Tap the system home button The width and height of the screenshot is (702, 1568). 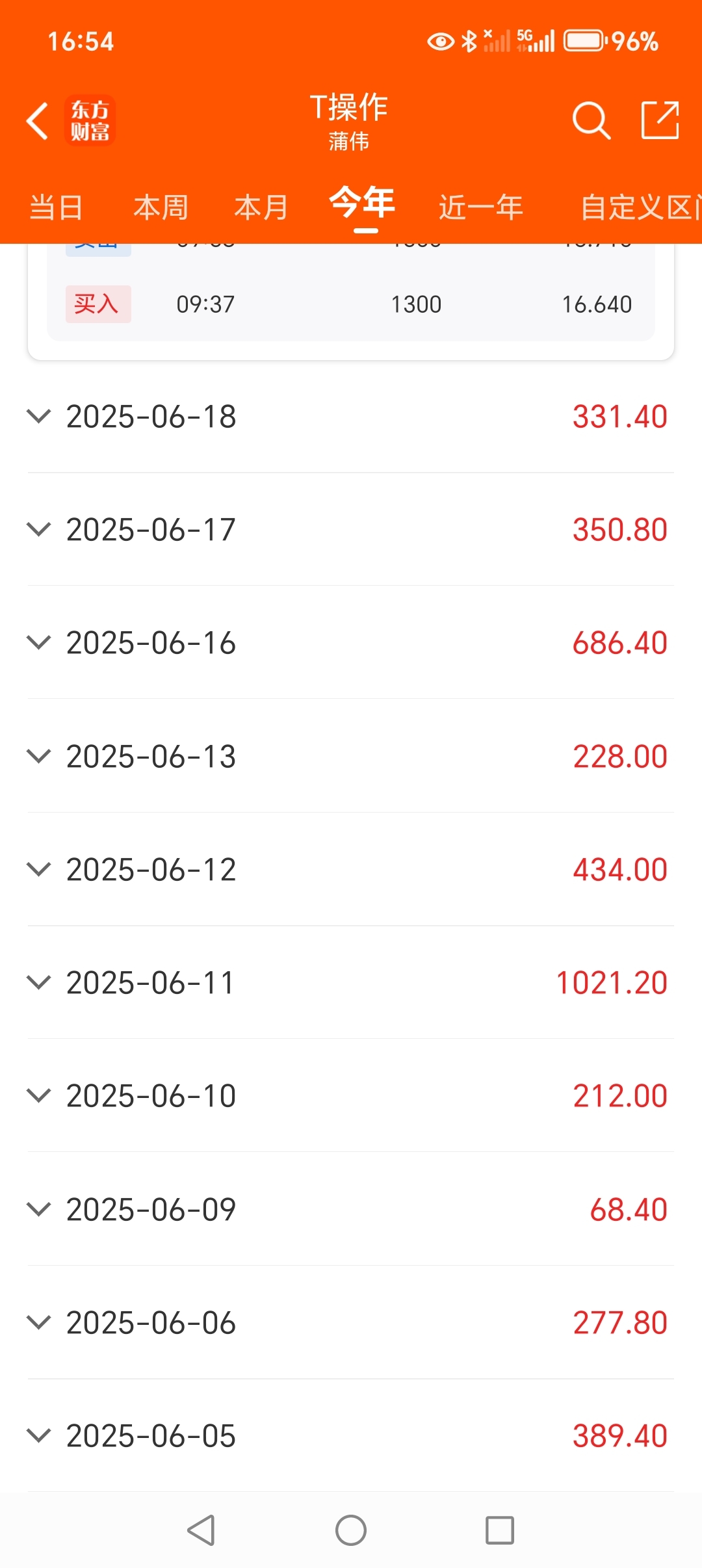351,1530
